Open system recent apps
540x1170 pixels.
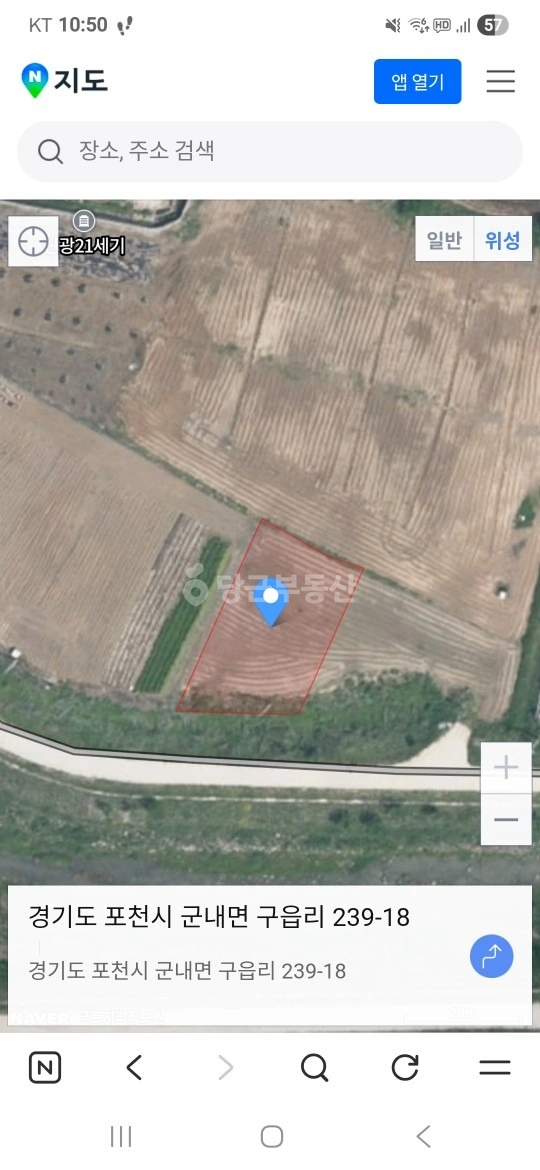pos(120,1136)
